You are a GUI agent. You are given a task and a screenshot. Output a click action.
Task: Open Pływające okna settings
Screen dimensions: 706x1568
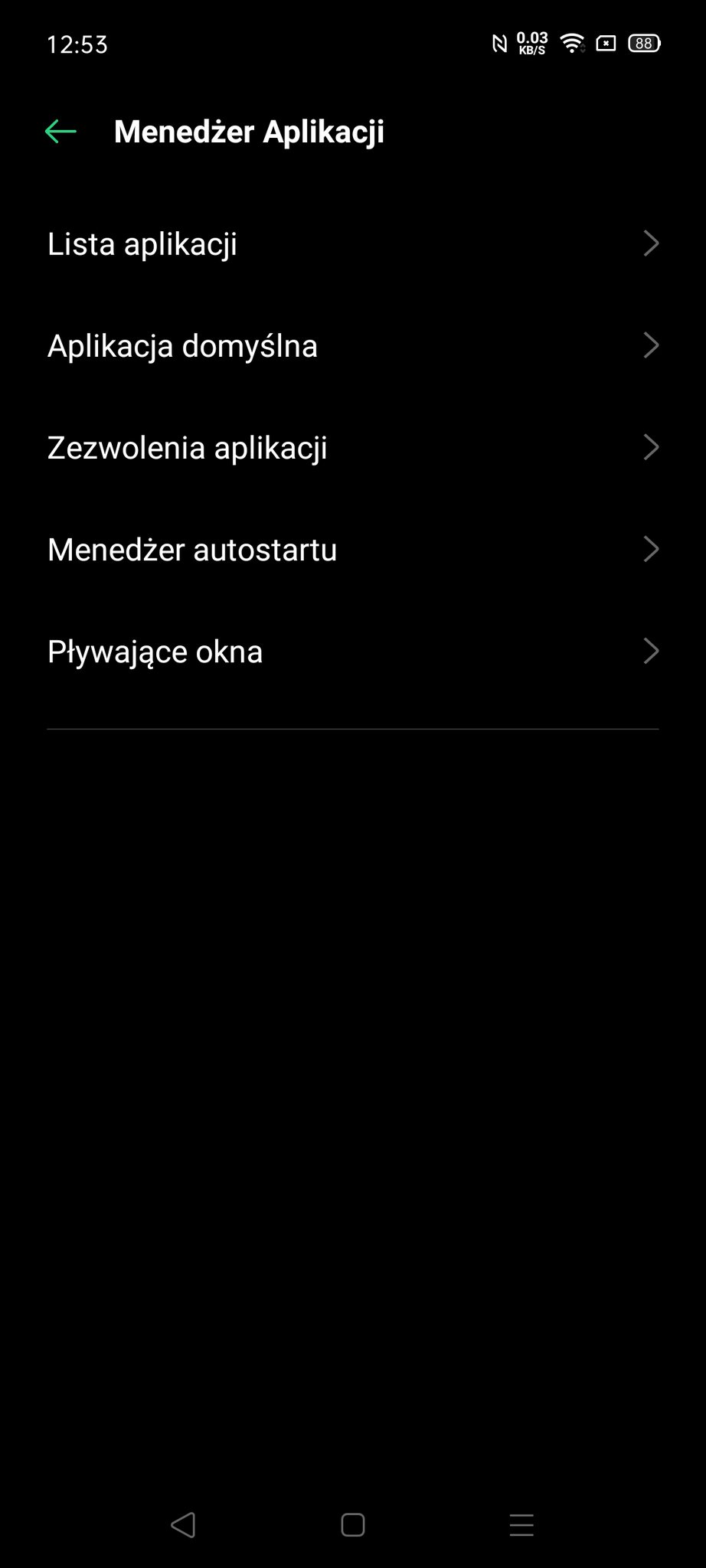pos(353,652)
